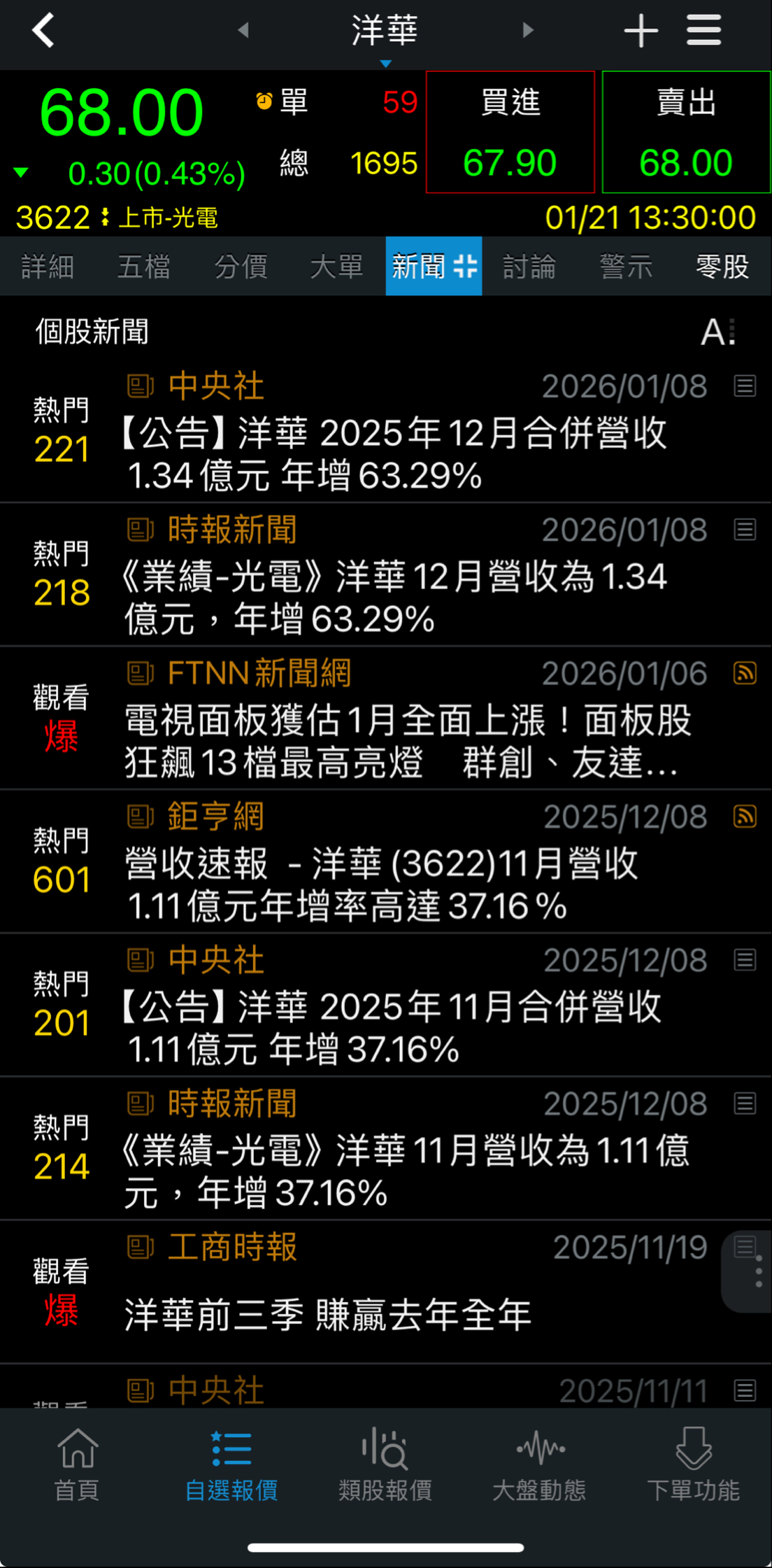
Task: Open the 討論 discussion tab
Action: [x=529, y=267]
